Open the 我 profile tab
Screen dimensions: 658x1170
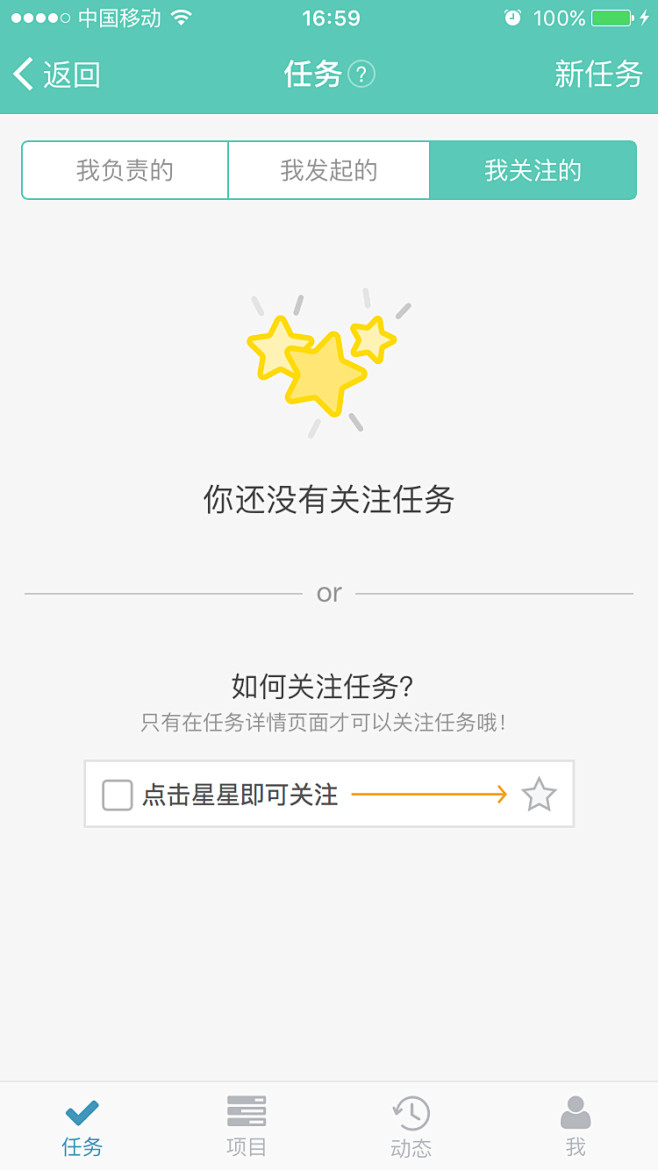pyautogui.click(x=575, y=1126)
